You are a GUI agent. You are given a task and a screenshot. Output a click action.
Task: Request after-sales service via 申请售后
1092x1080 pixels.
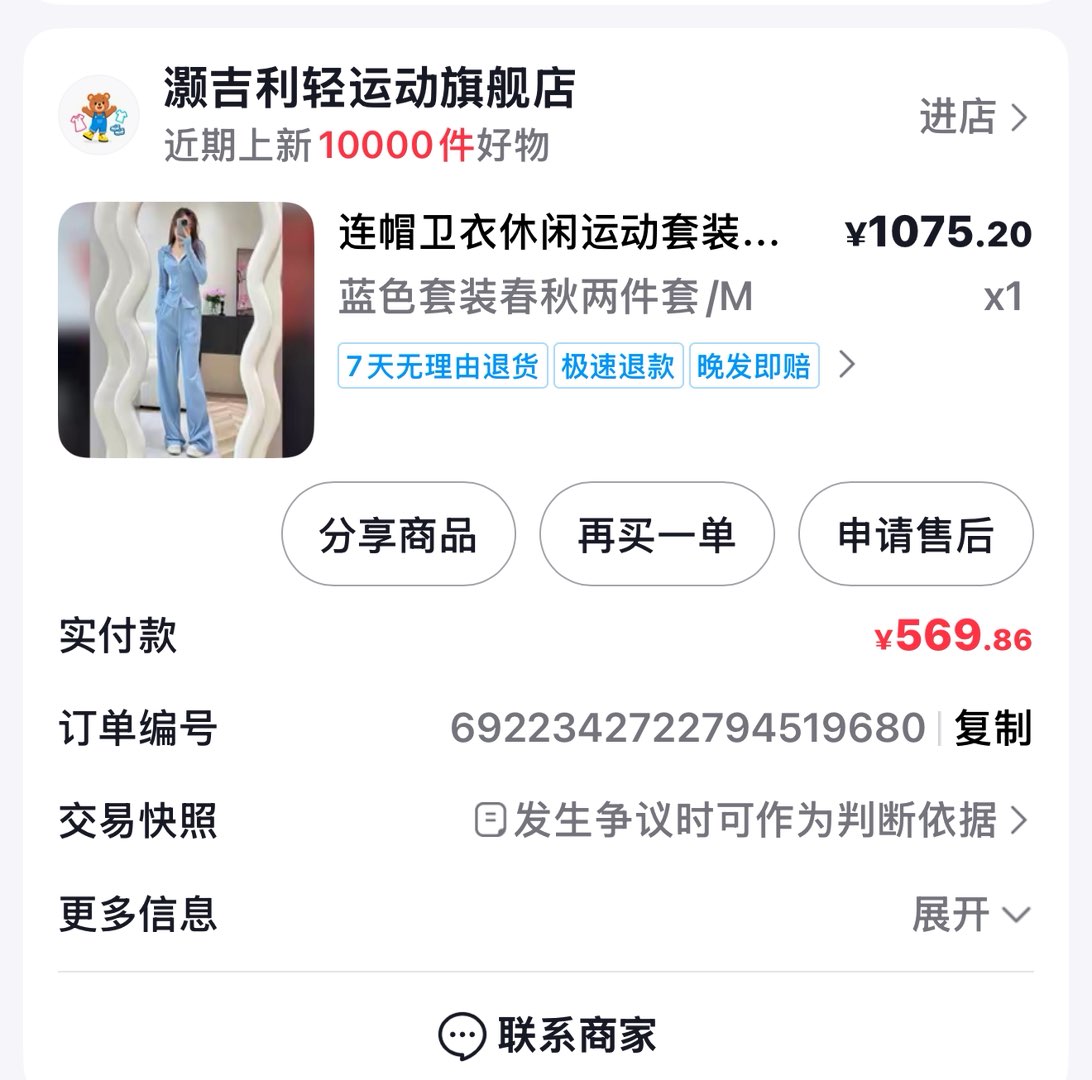[x=915, y=535]
